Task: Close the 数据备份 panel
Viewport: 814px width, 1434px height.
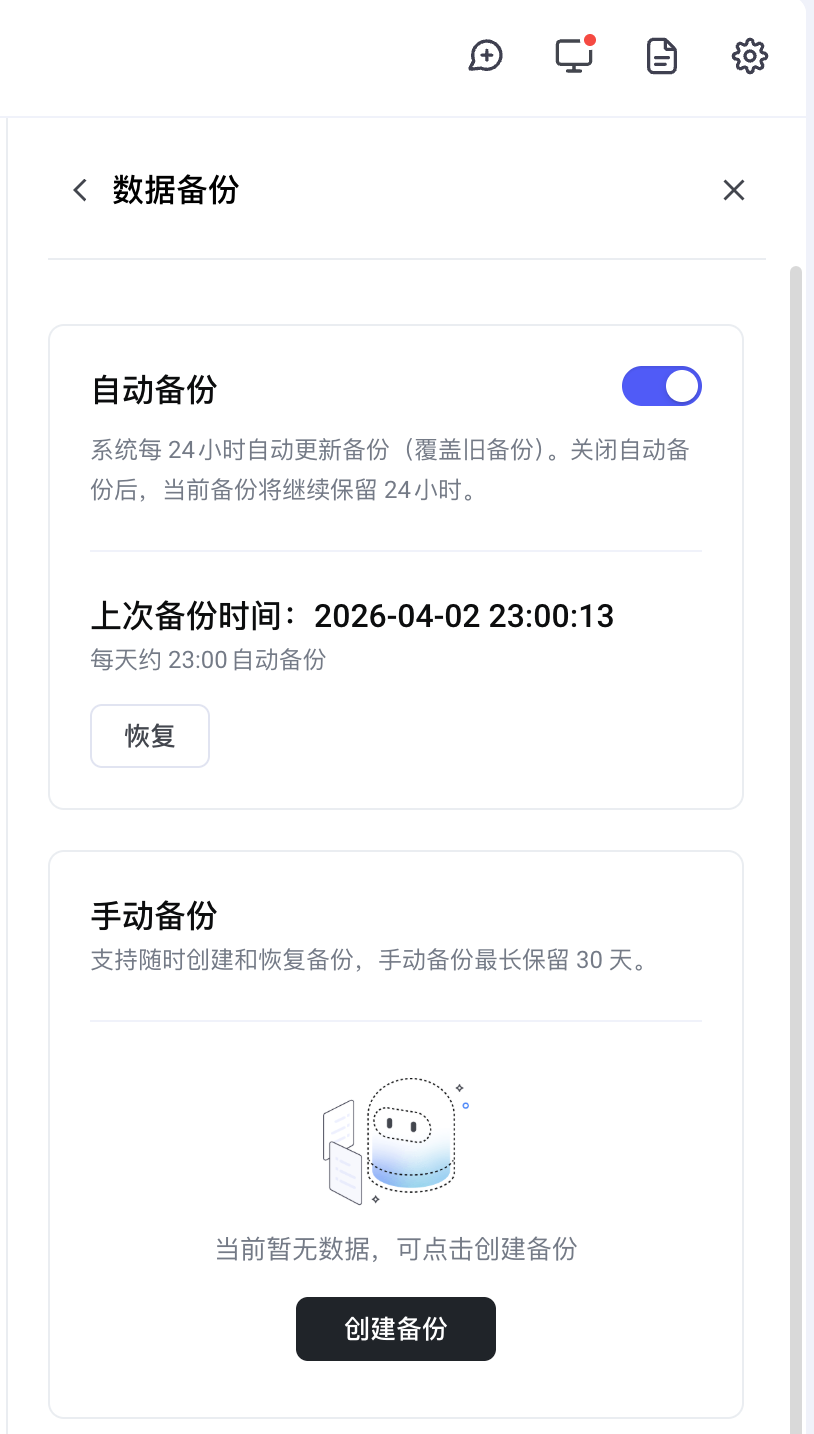Action: [734, 190]
